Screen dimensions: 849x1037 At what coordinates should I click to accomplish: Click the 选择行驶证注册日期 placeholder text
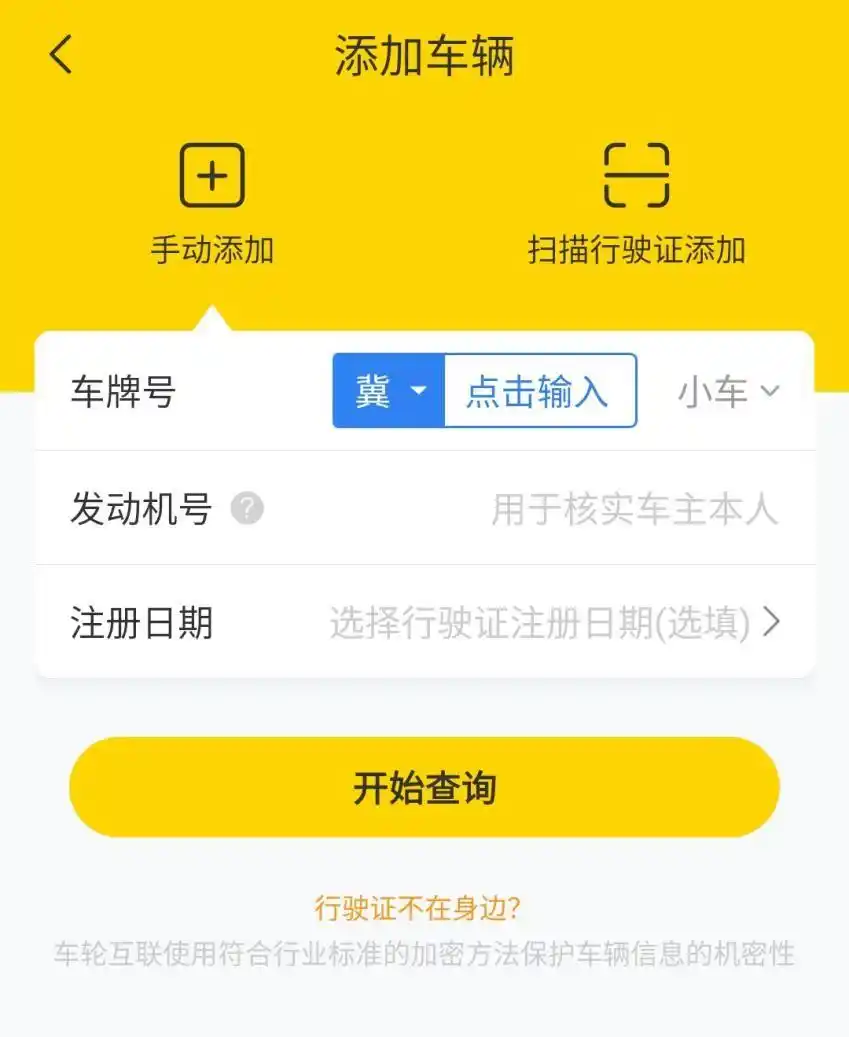tap(536, 622)
